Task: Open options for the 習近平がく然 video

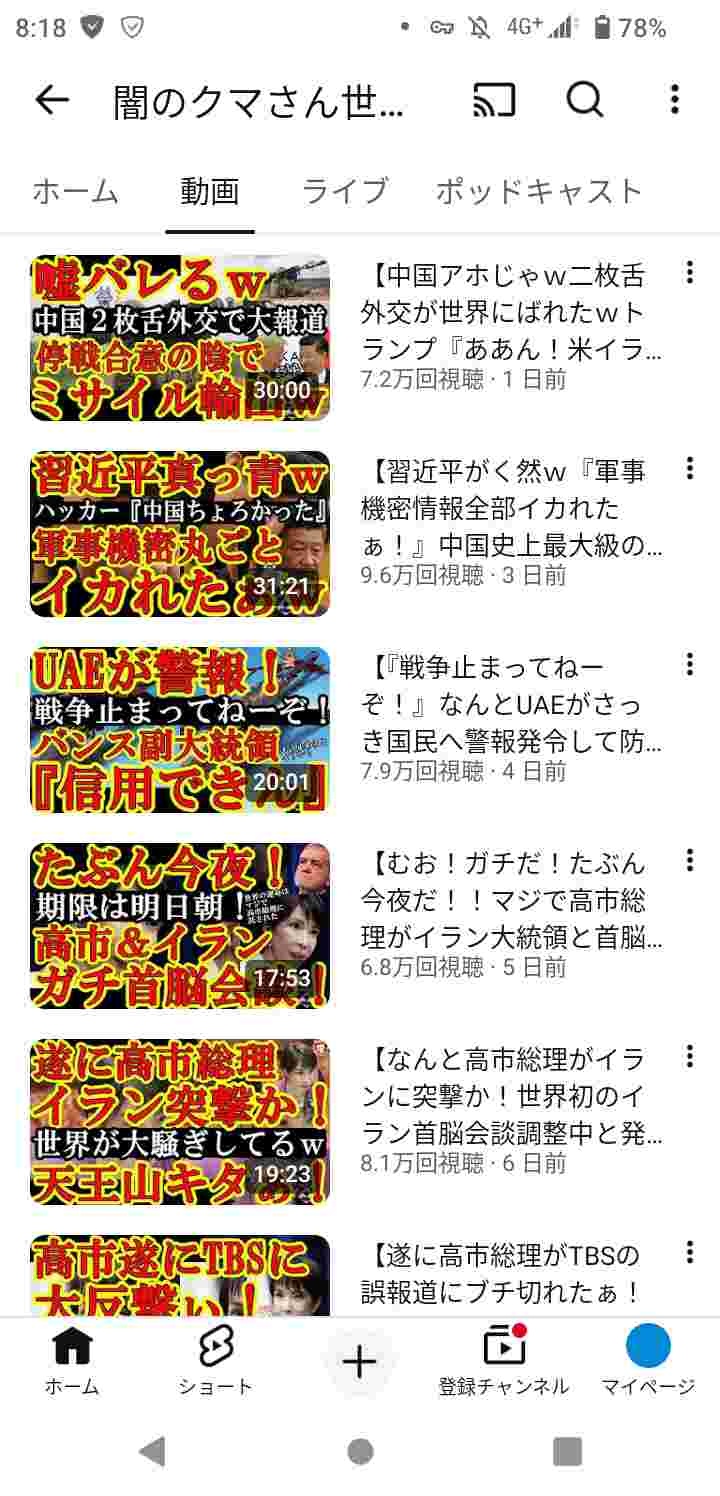Action: point(689,469)
